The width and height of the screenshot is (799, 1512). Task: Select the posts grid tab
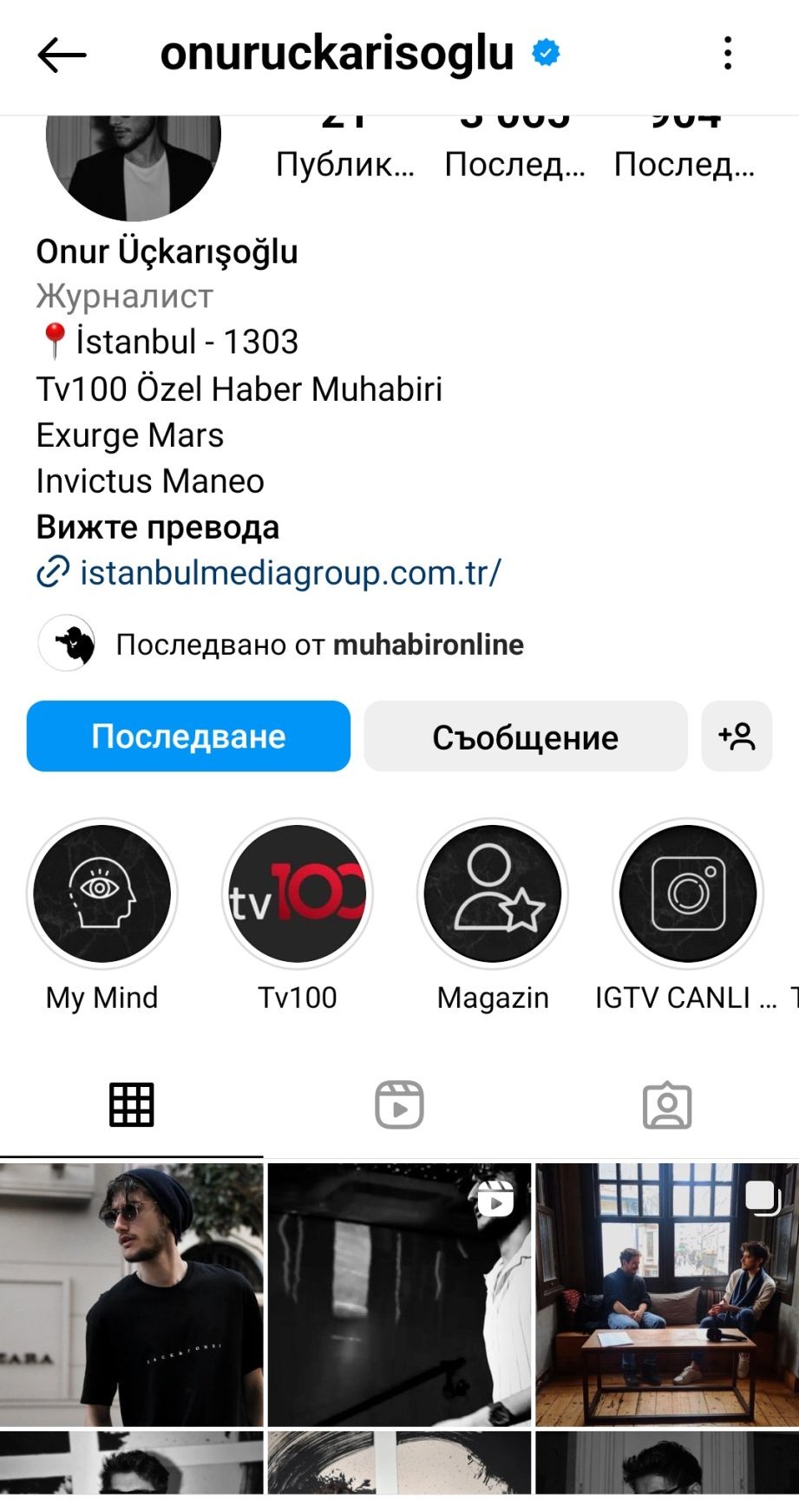(x=132, y=1105)
